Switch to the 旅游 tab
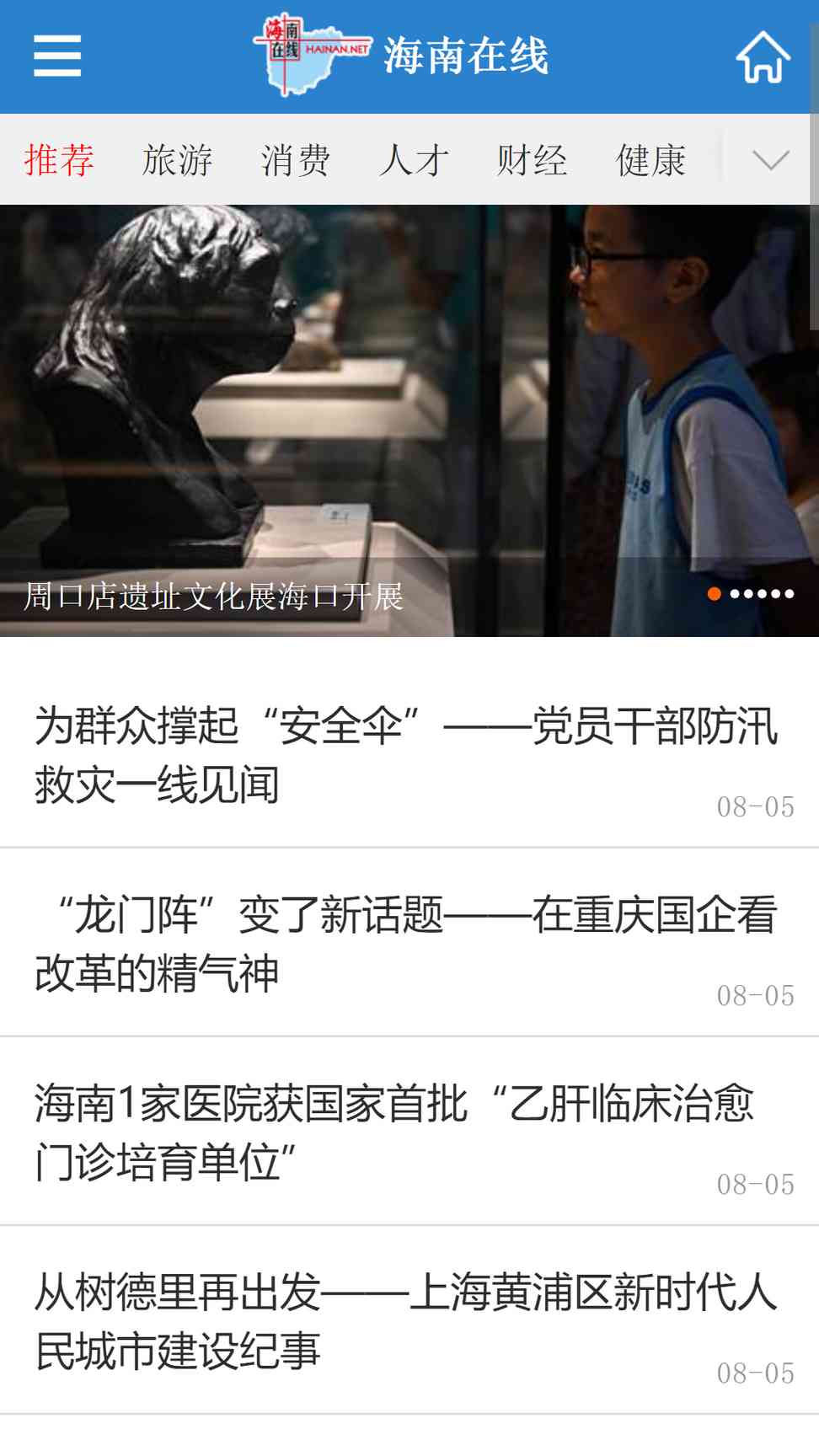Screen dimensions: 819x1456 [177, 159]
